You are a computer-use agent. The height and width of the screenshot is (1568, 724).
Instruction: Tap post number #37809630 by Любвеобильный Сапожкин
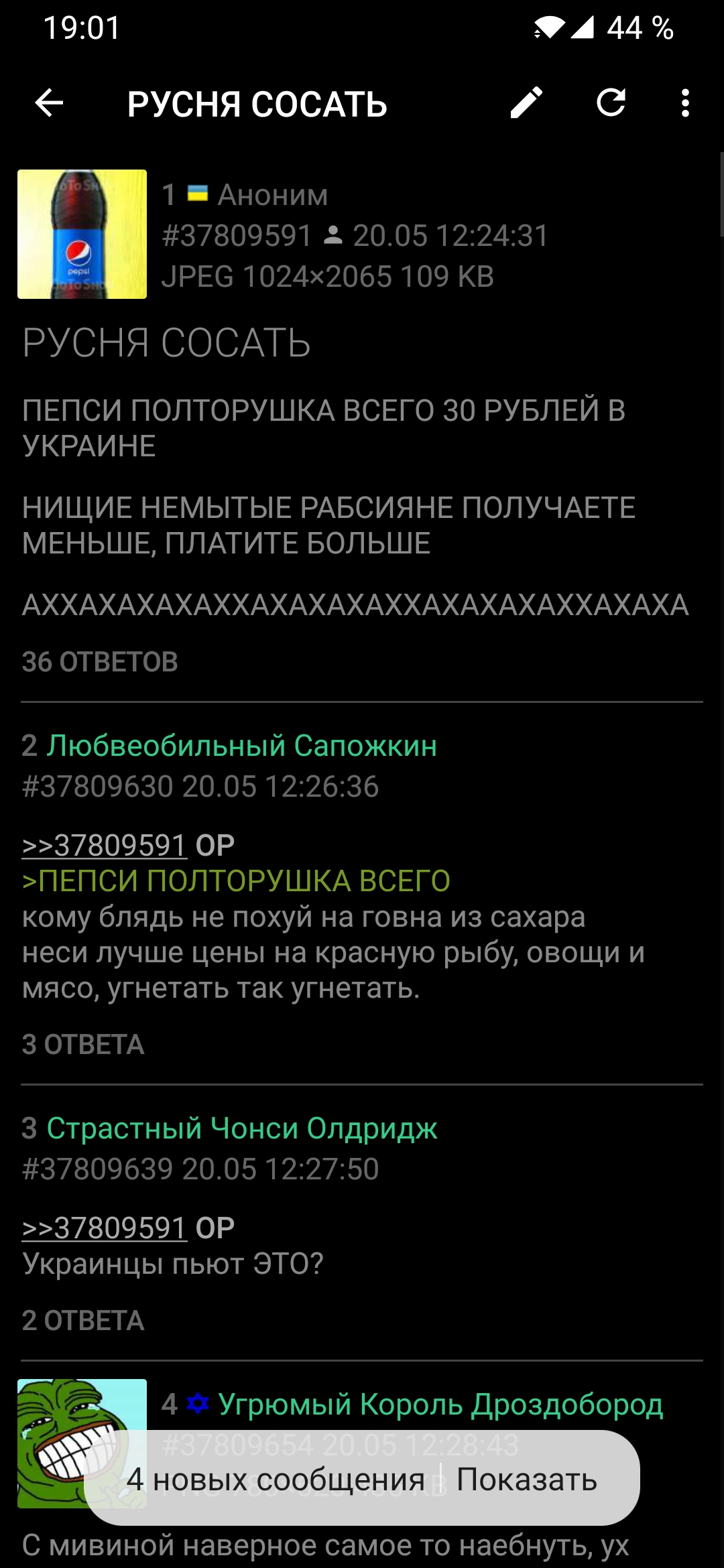tap(98, 787)
